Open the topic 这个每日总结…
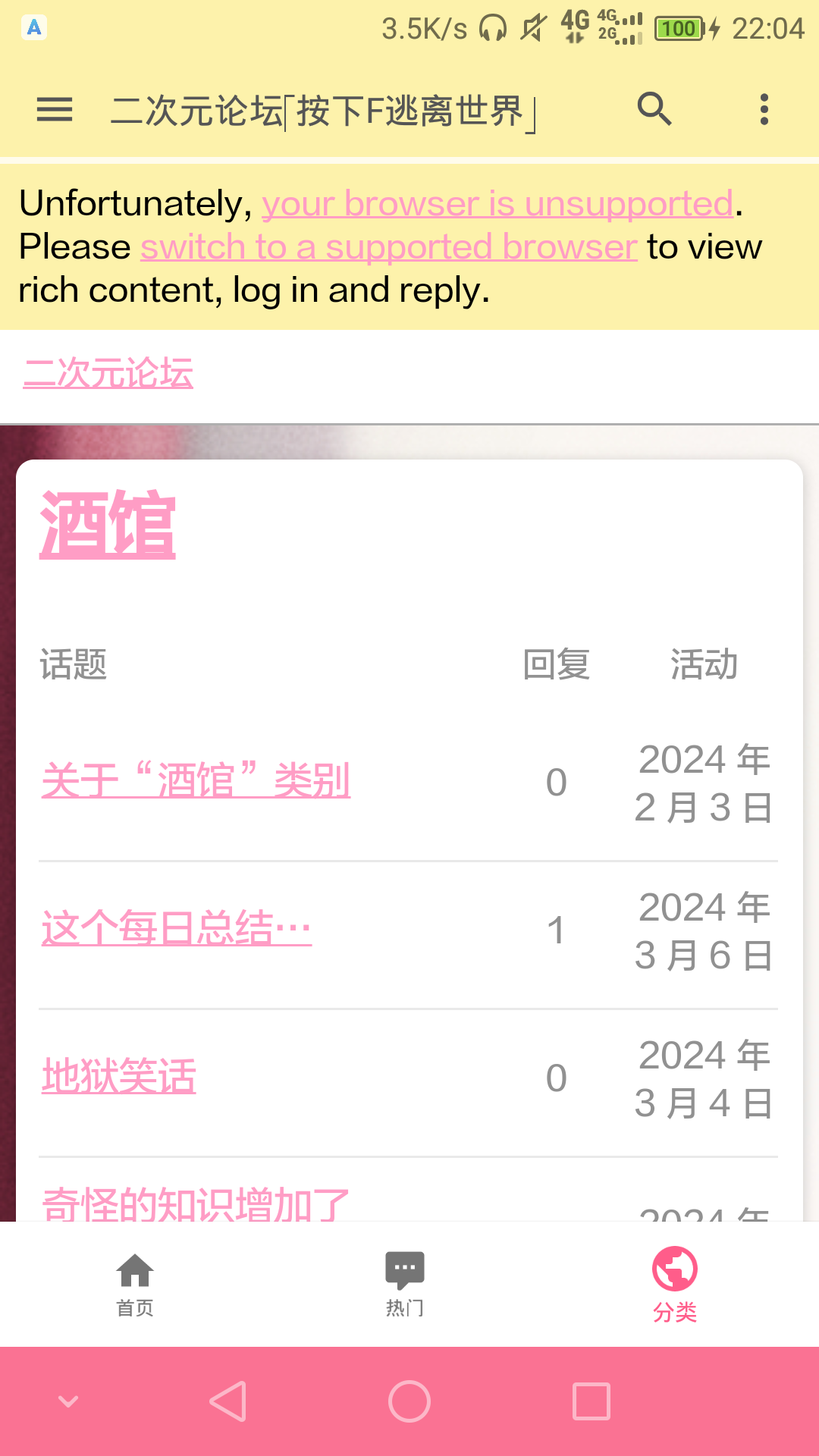 point(177,928)
